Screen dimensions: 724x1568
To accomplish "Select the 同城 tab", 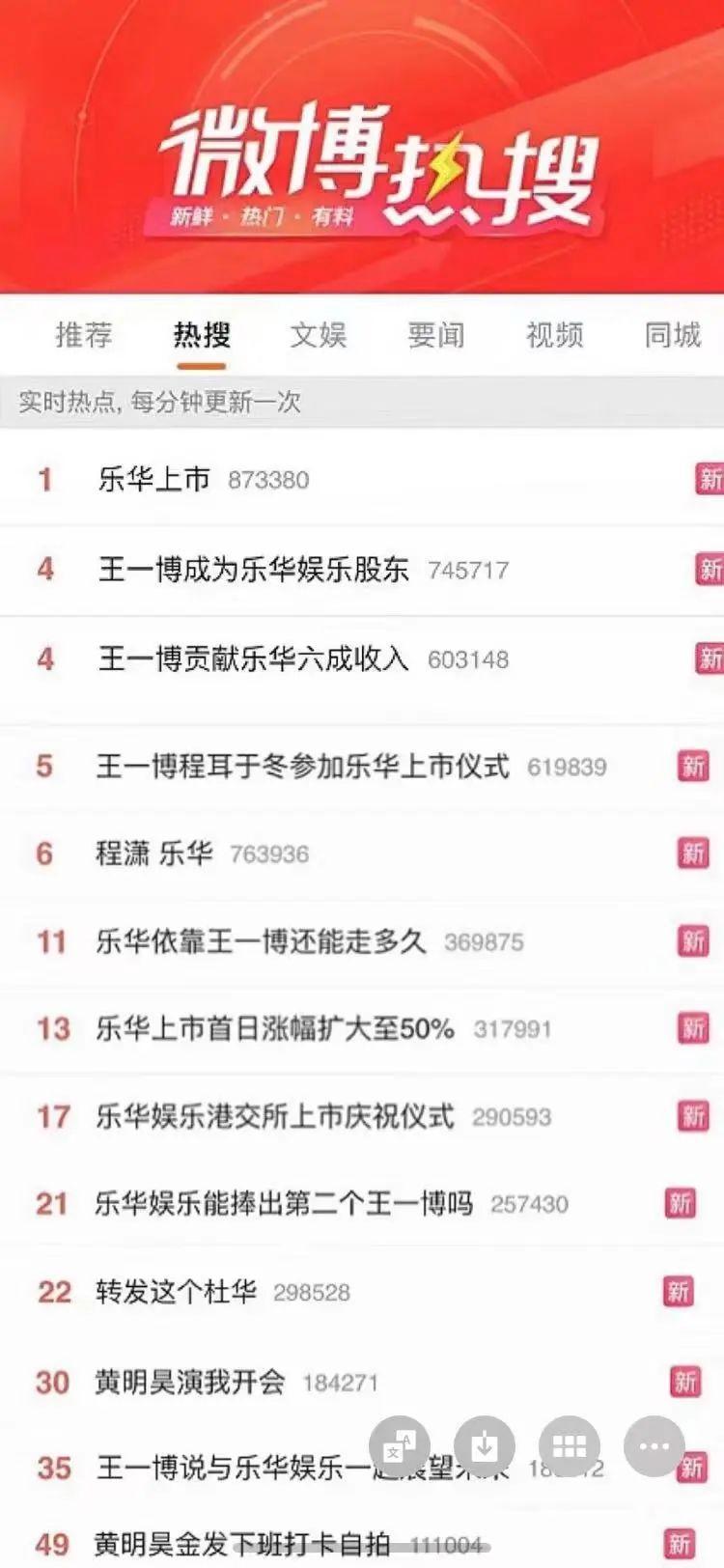I will coord(672,335).
